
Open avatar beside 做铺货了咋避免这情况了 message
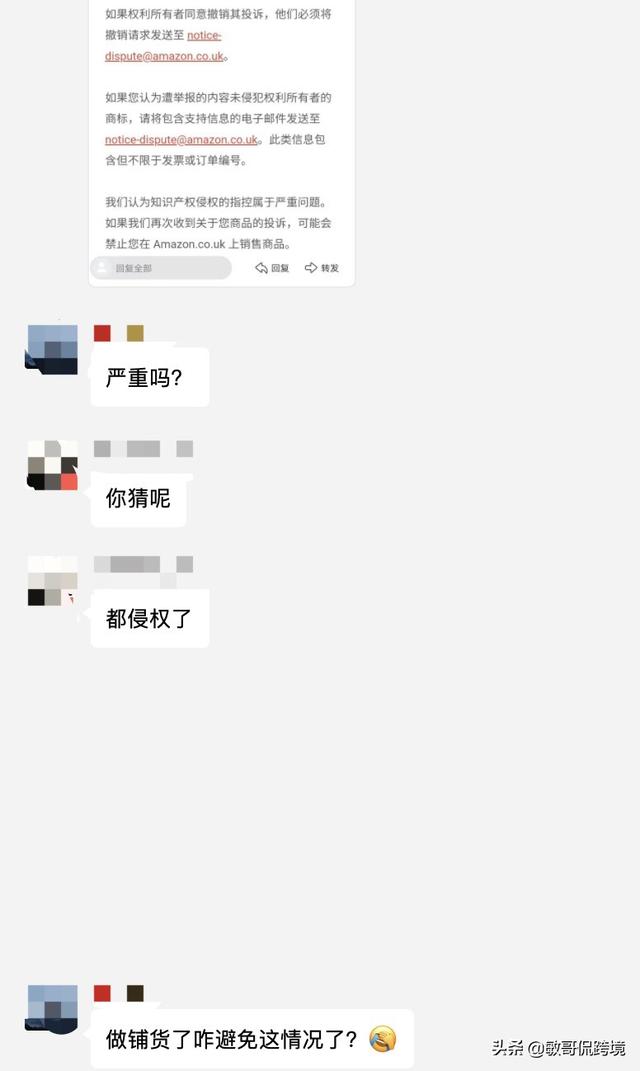[x=52, y=1008]
